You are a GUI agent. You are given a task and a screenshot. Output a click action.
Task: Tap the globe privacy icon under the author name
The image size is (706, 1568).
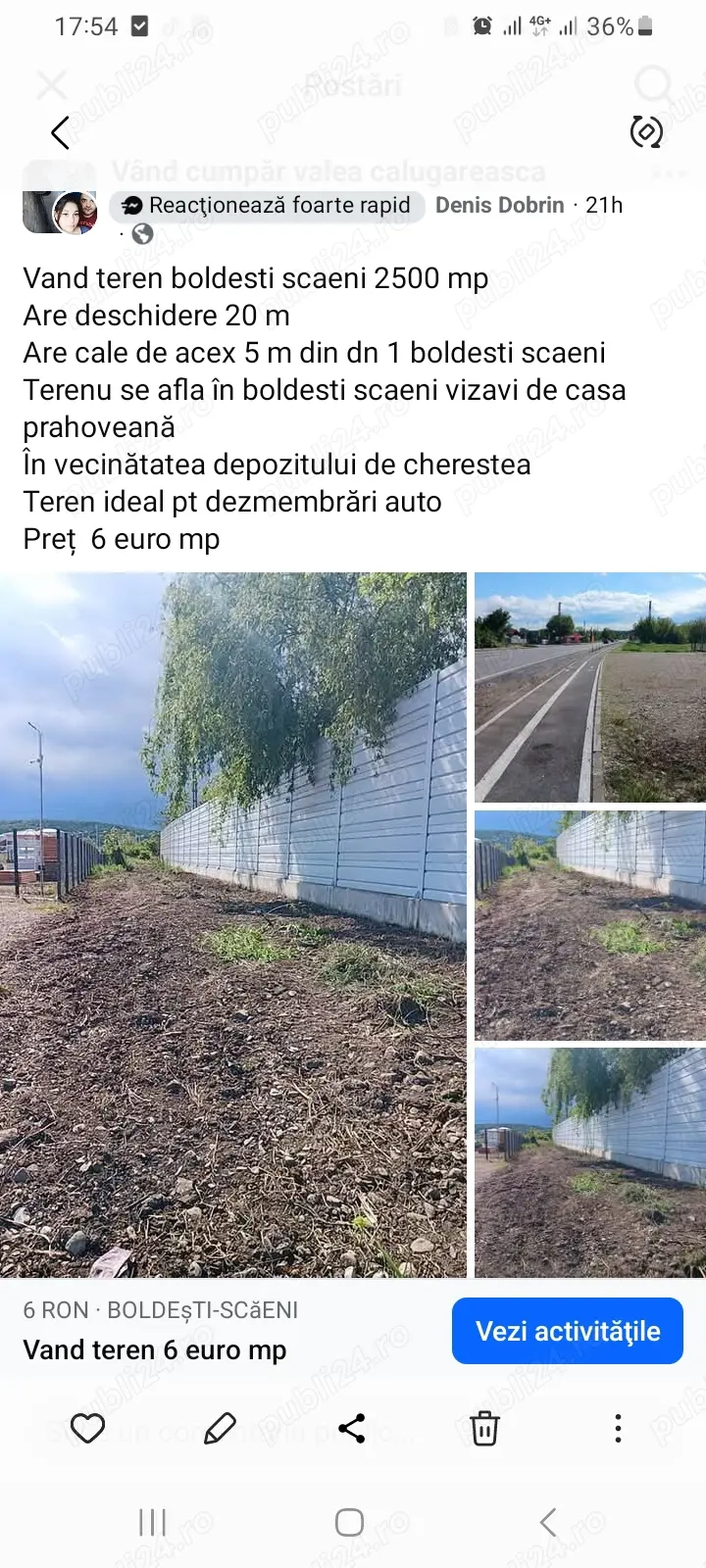tap(143, 234)
